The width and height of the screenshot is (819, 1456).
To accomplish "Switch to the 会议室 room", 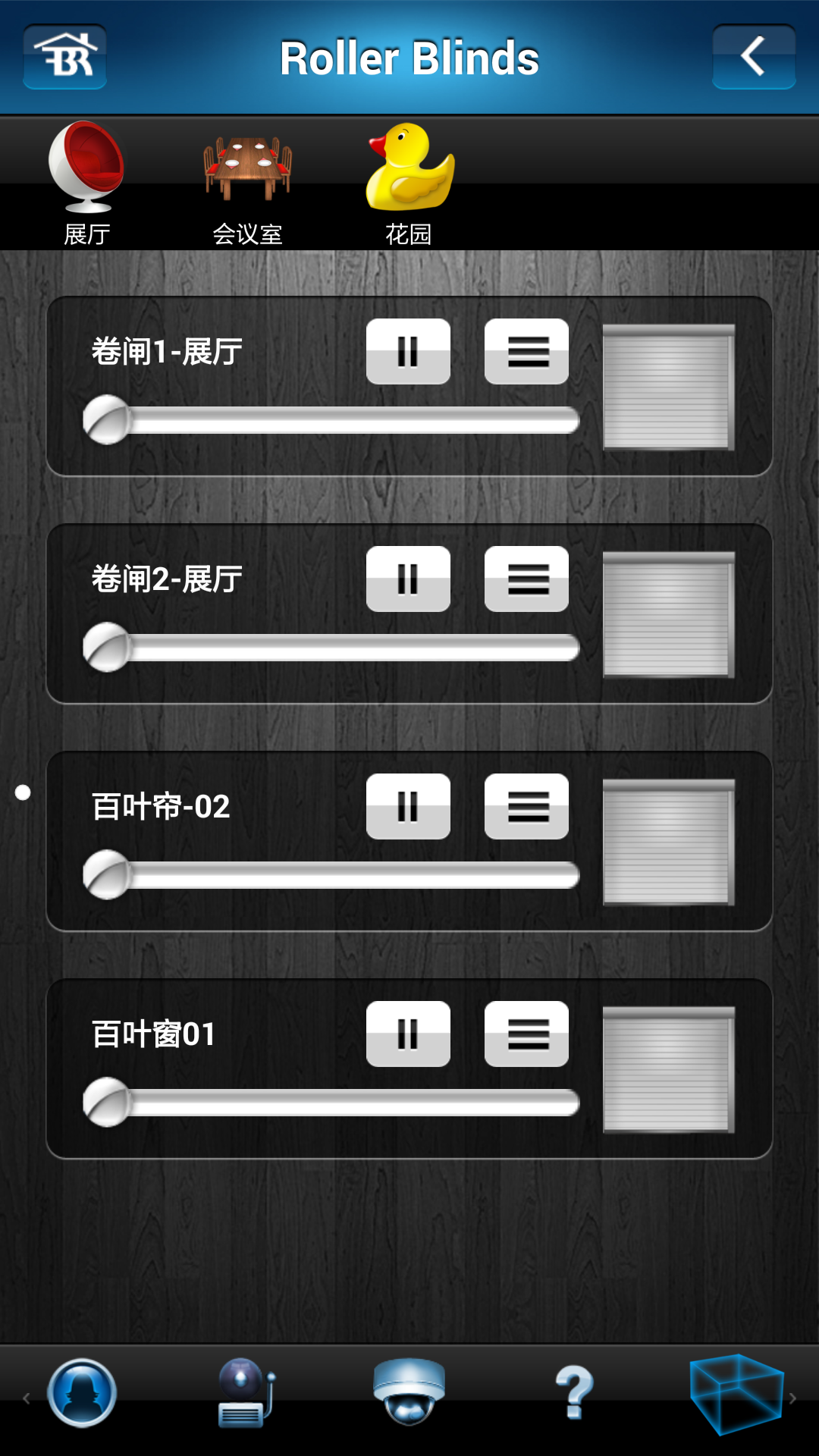I will [x=247, y=187].
